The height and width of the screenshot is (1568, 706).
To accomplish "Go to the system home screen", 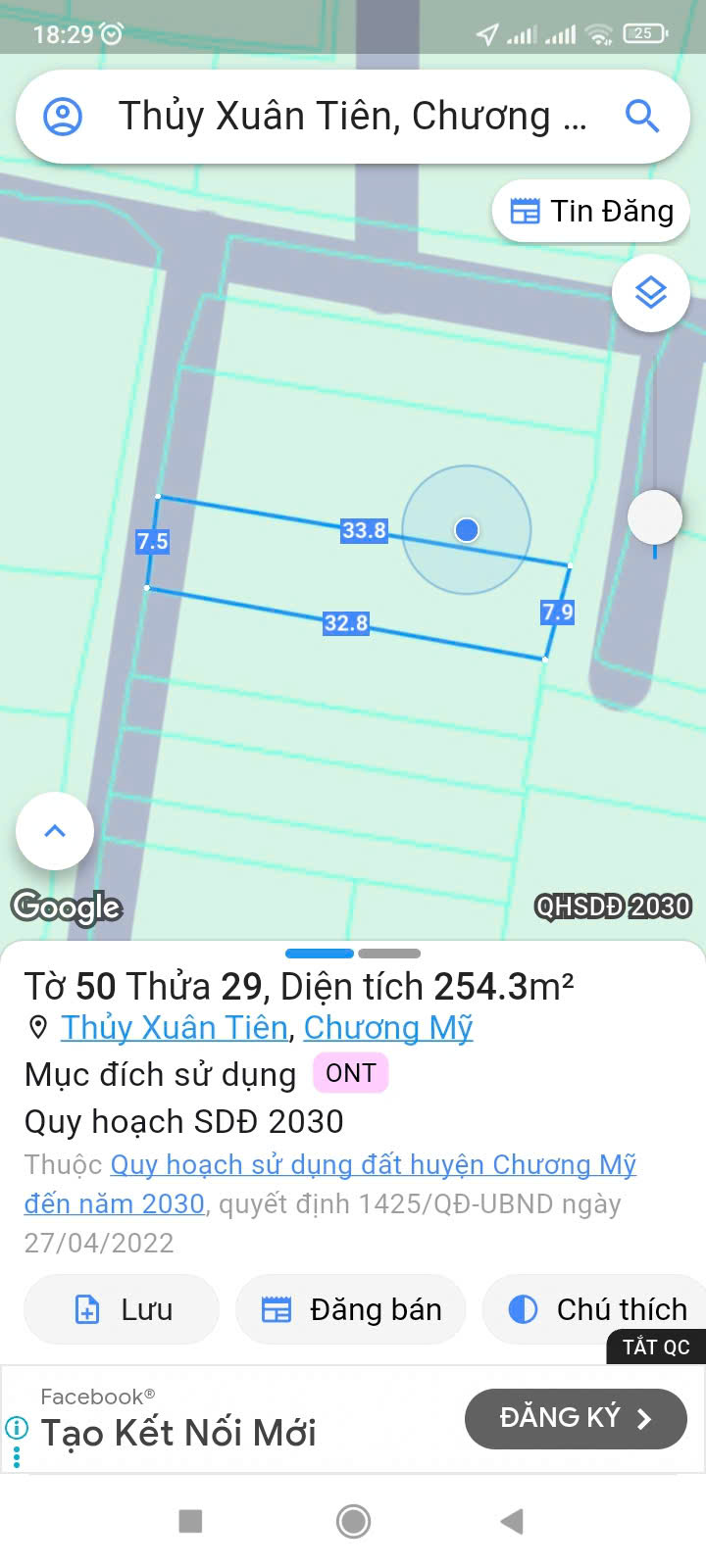I will [353, 1521].
